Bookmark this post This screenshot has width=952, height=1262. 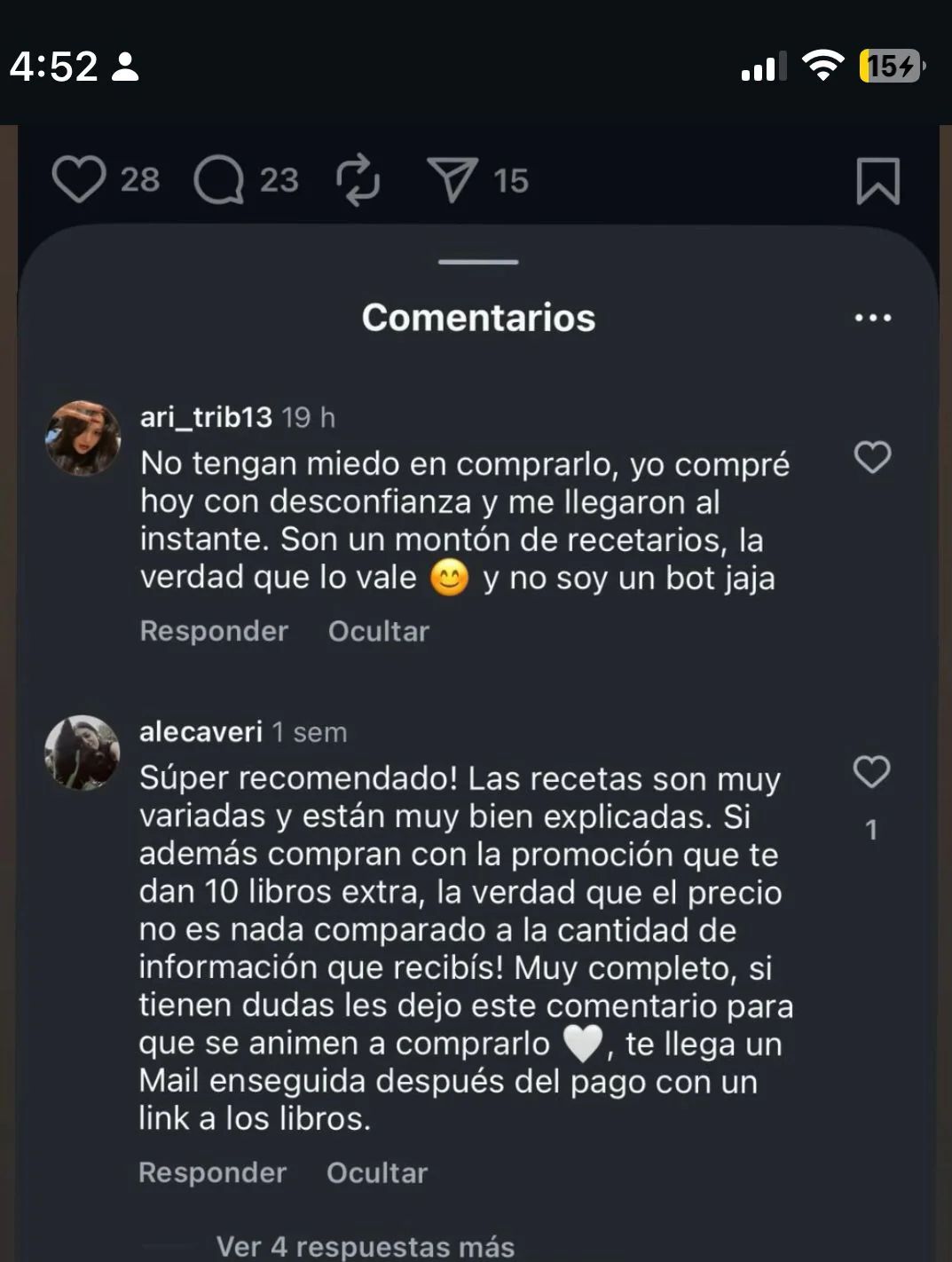click(877, 181)
